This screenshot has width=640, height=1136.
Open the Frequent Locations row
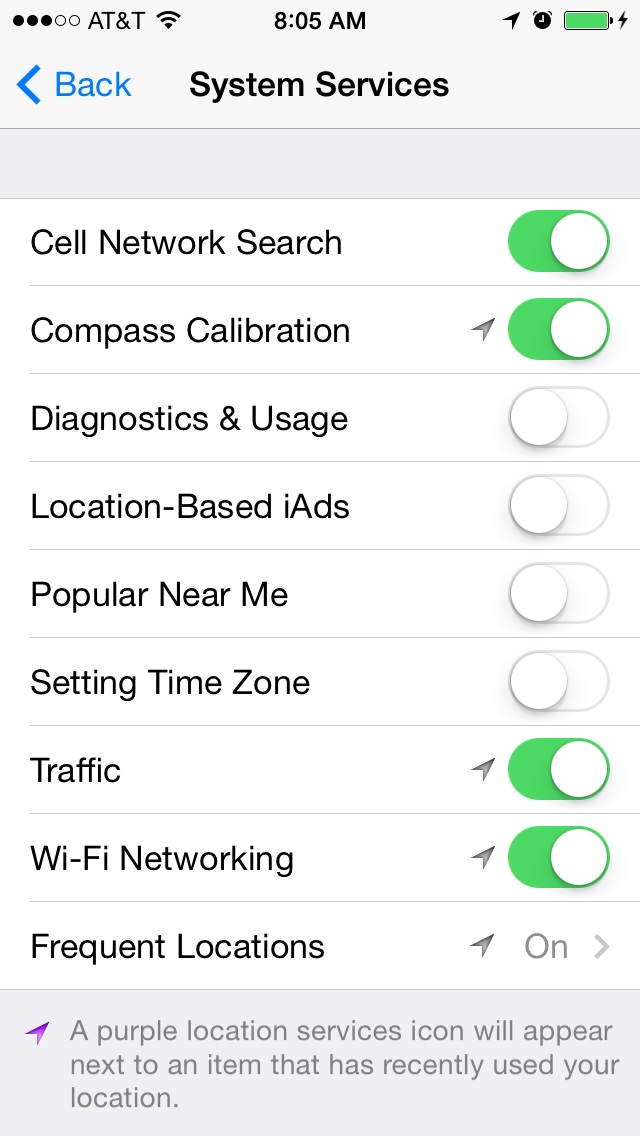(x=320, y=946)
